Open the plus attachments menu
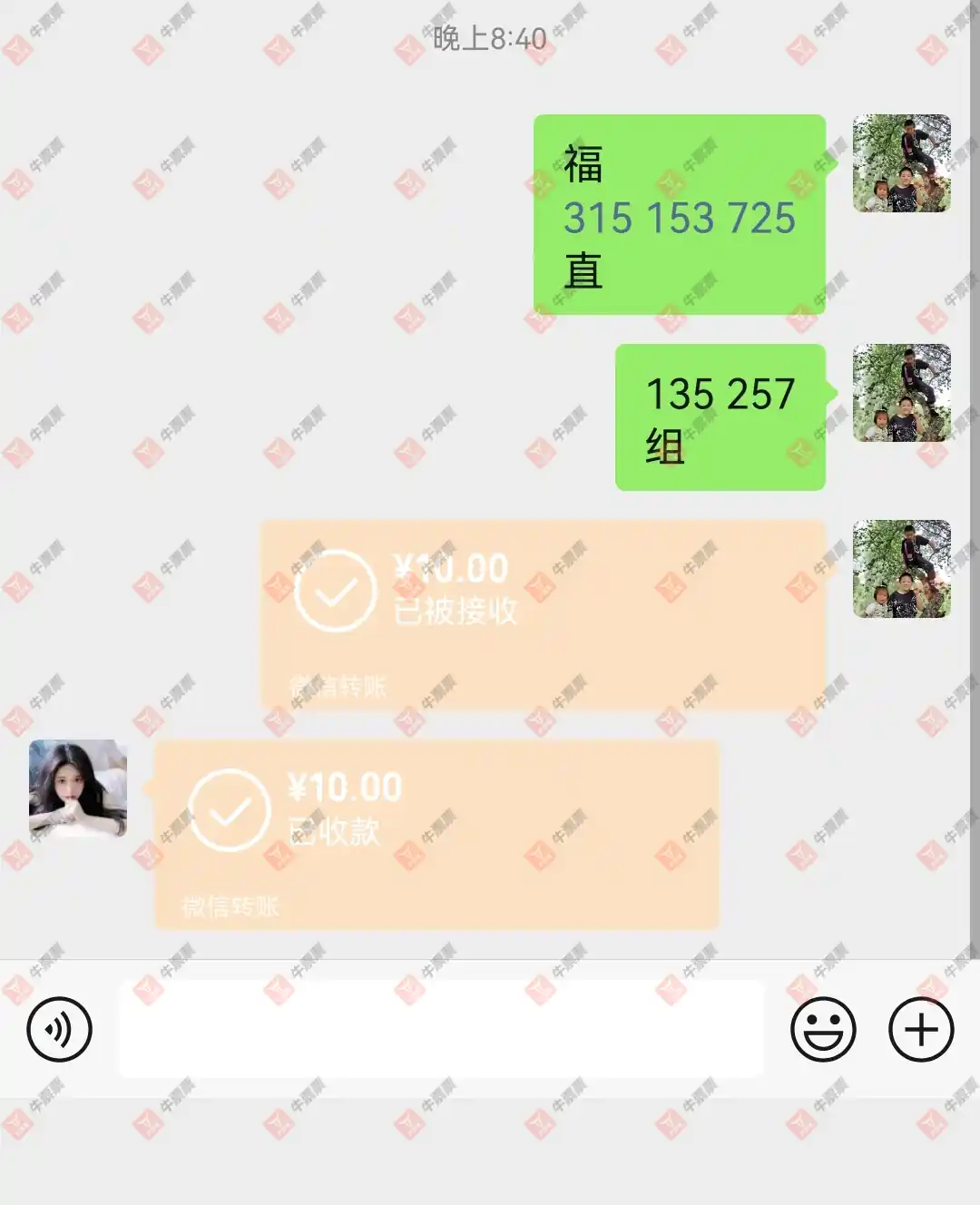This screenshot has width=980, height=1205. [920, 1029]
